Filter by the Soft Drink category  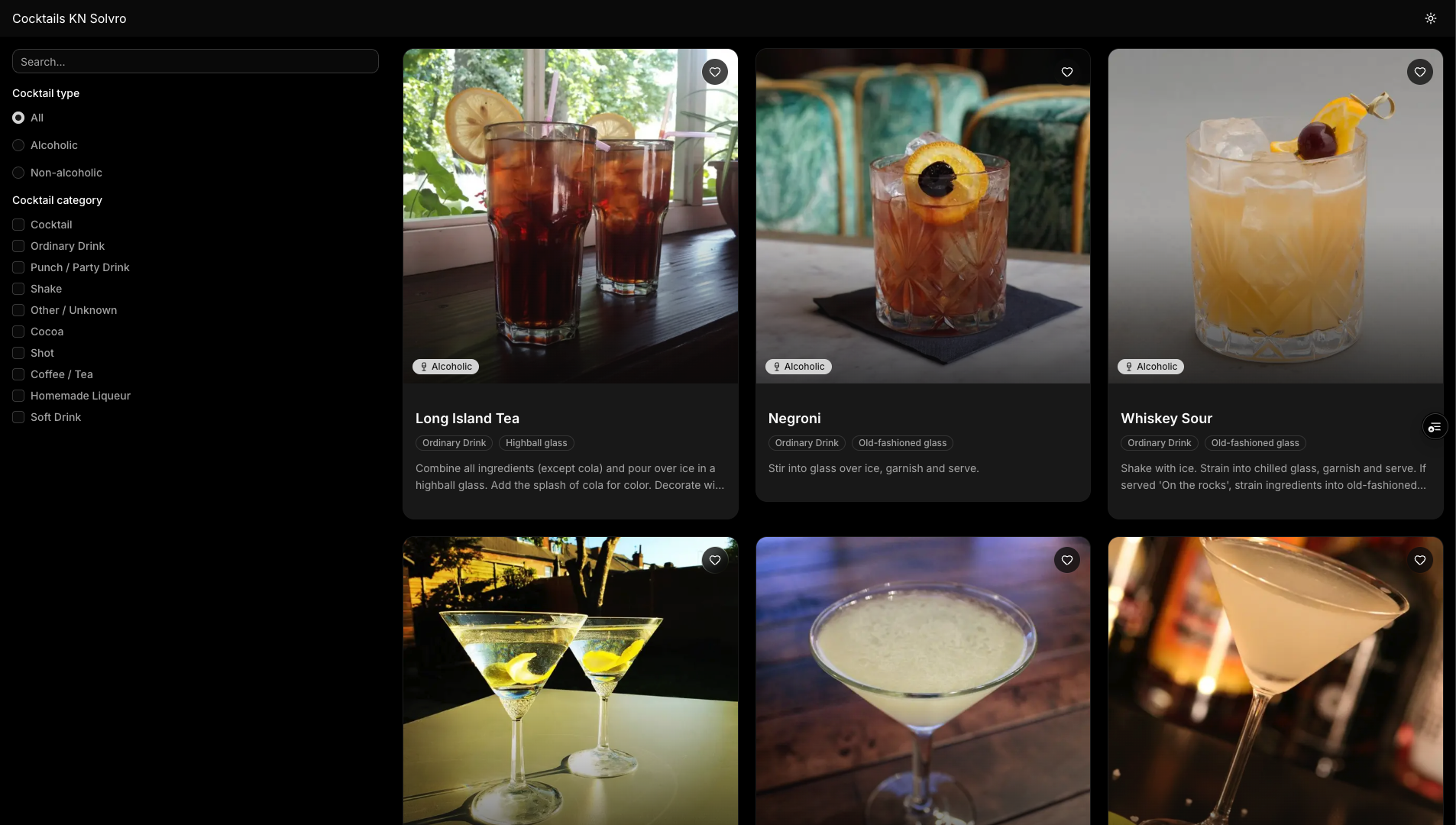pos(18,417)
